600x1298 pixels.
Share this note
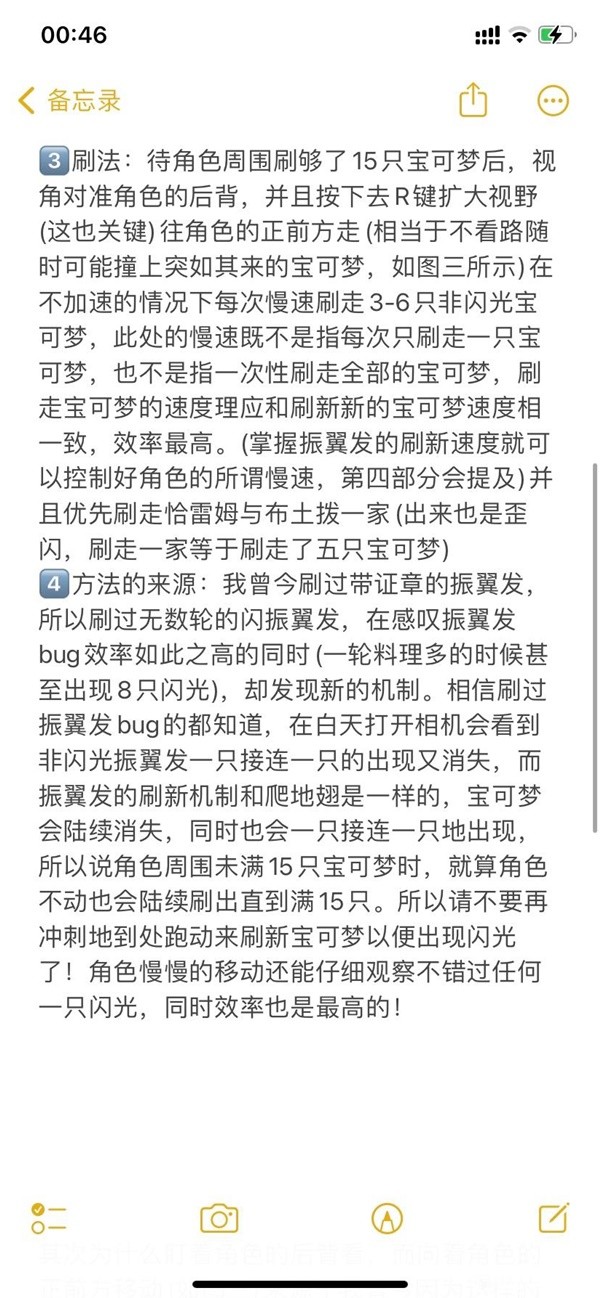point(473,100)
